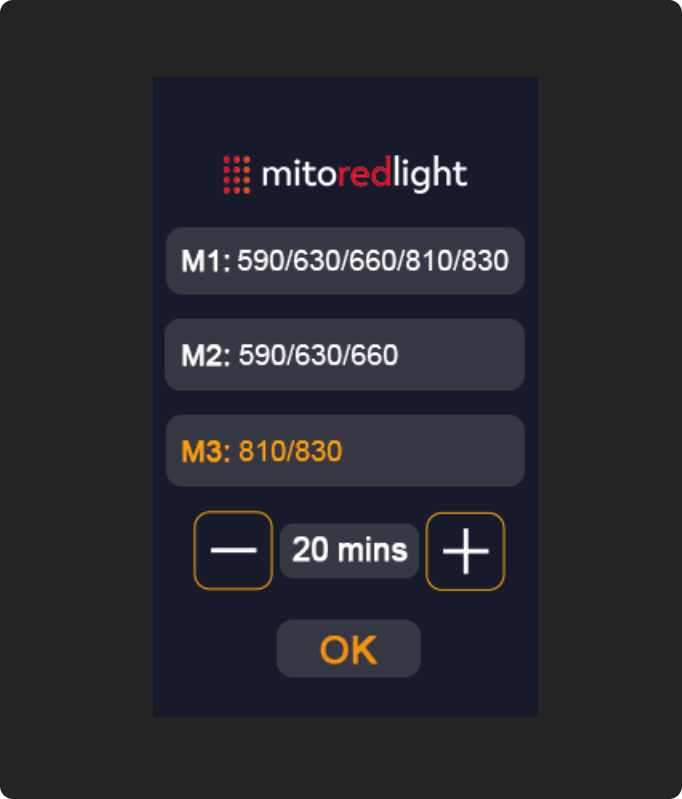The image size is (682, 799).
Task: Increase the timer with the plus button
Action: 465,551
